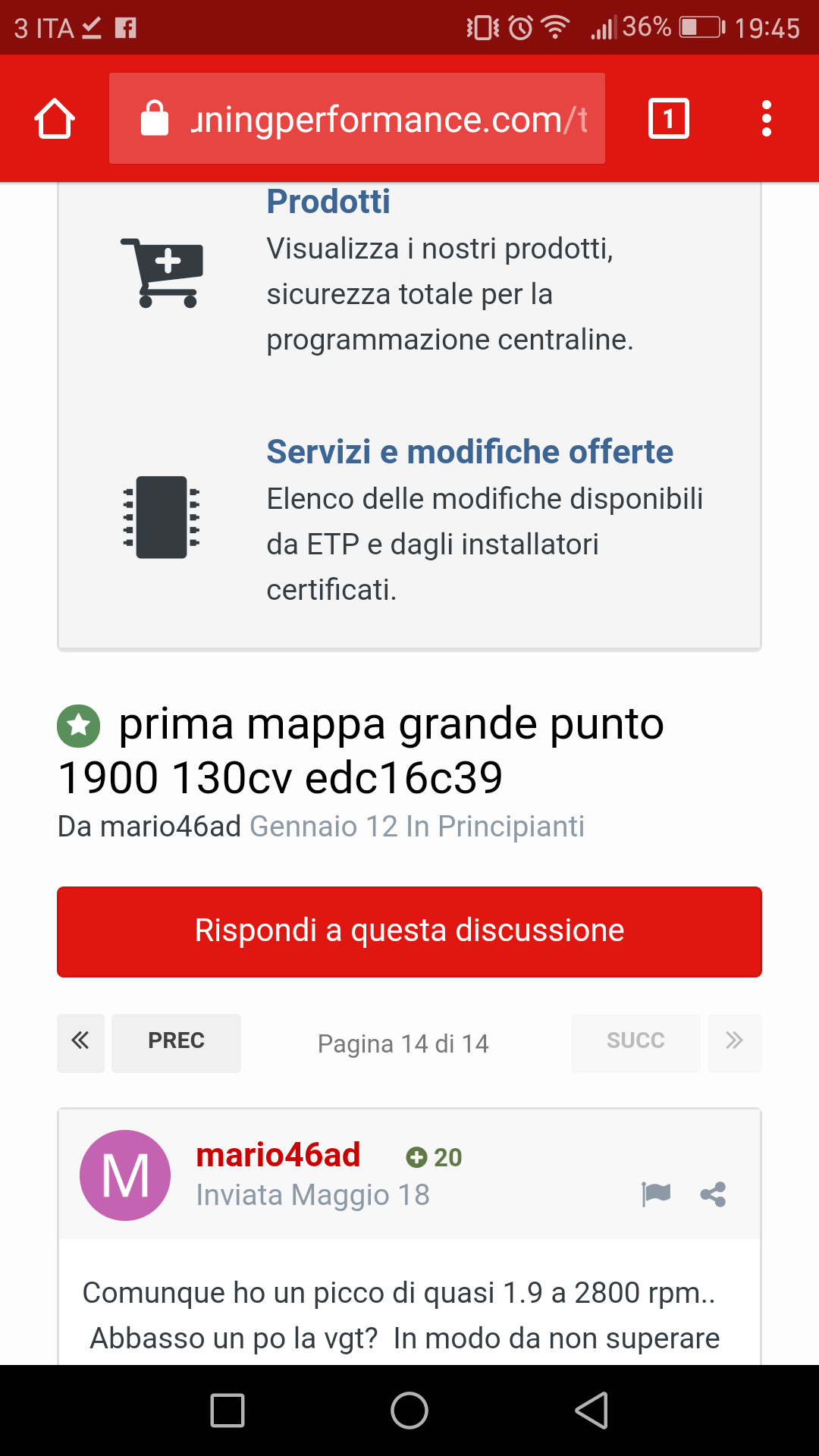Report mario46ad's post with the flag icon
Image resolution: width=819 pixels, height=1456 pixels.
(656, 1194)
